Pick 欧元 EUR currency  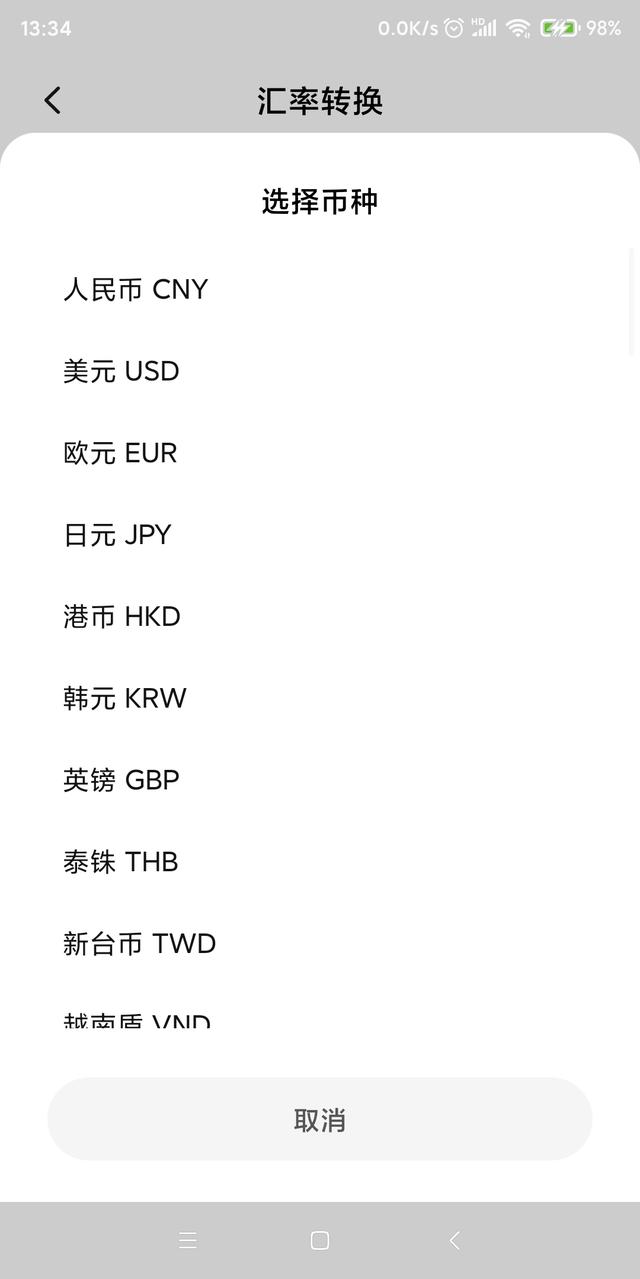pos(320,453)
